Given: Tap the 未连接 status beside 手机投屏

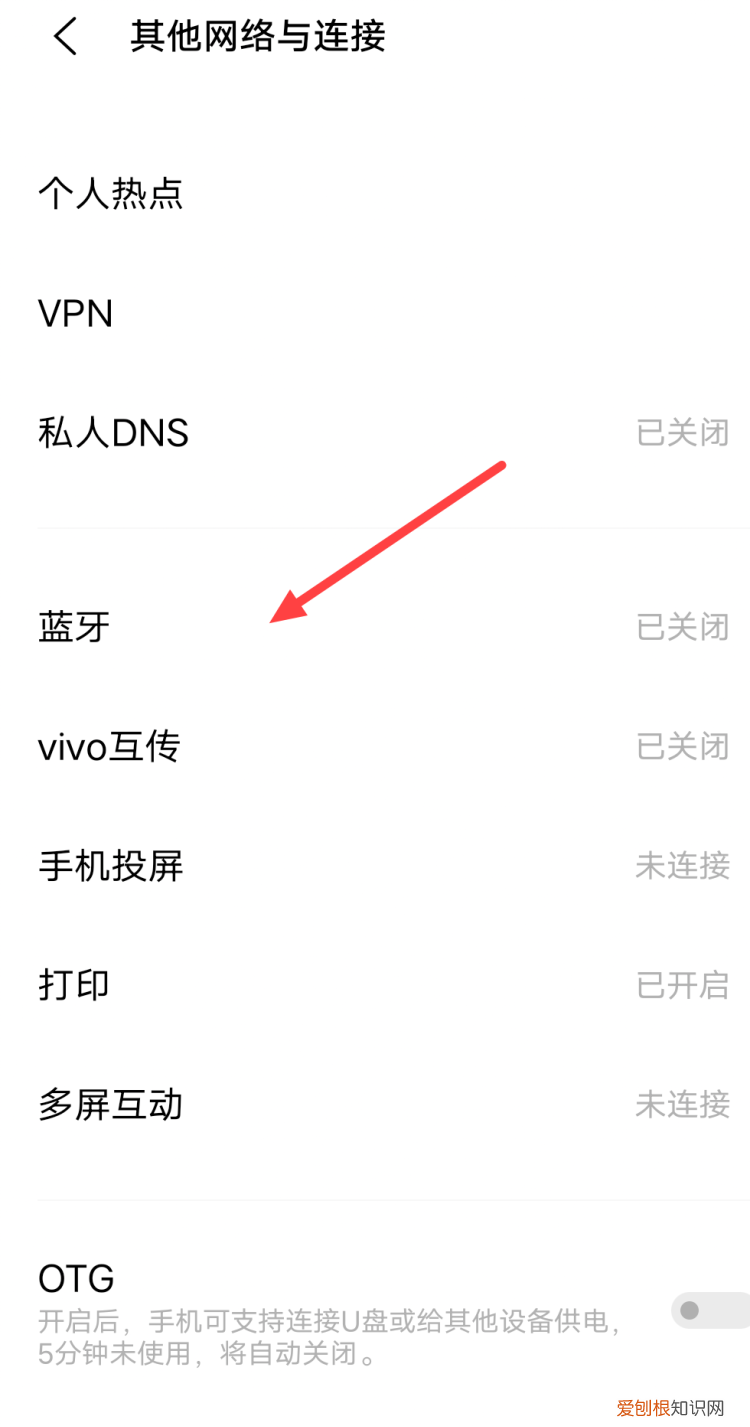Looking at the screenshot, I should point(682,867).
